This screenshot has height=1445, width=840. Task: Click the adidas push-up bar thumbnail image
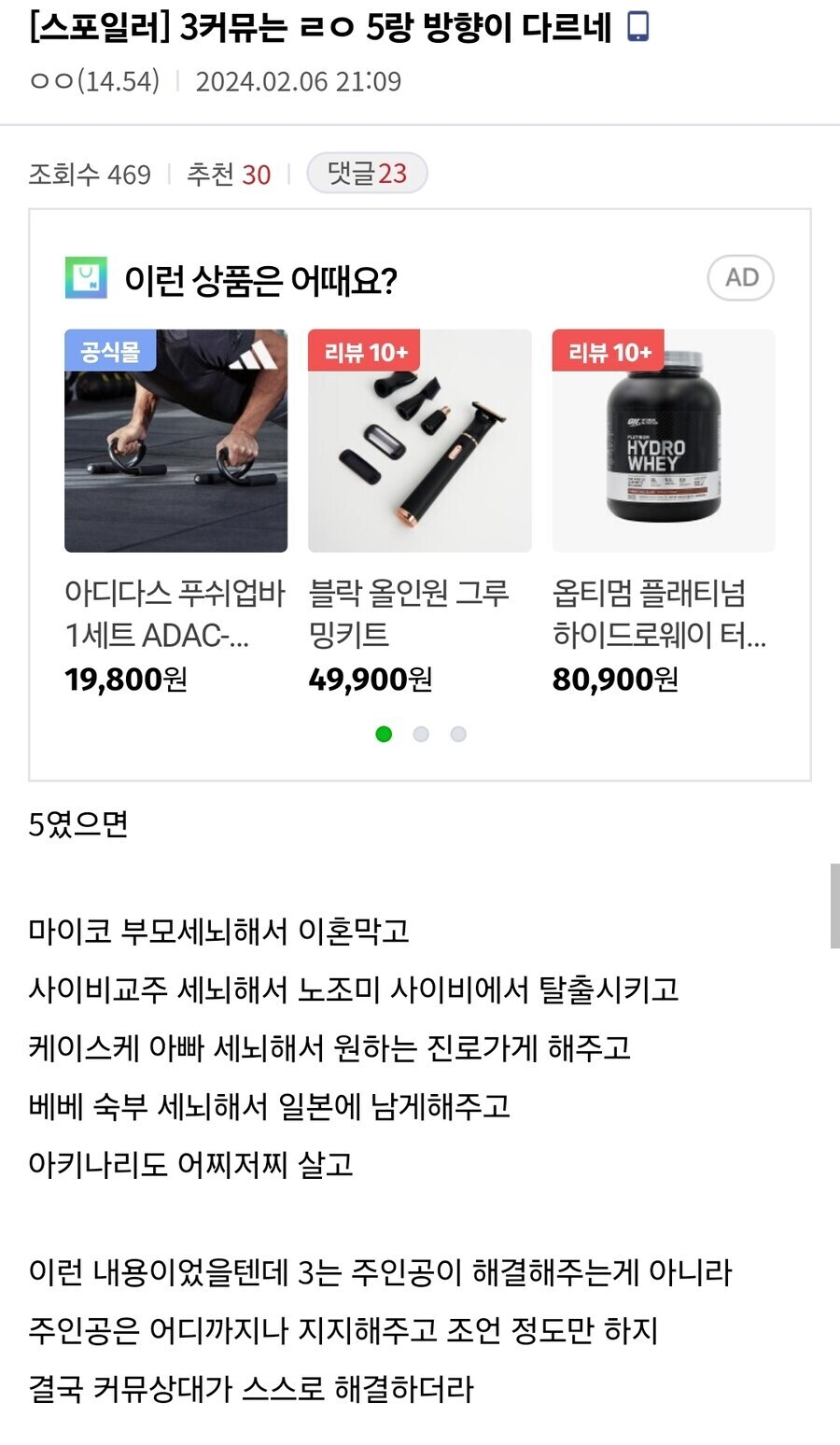point(175,440)
